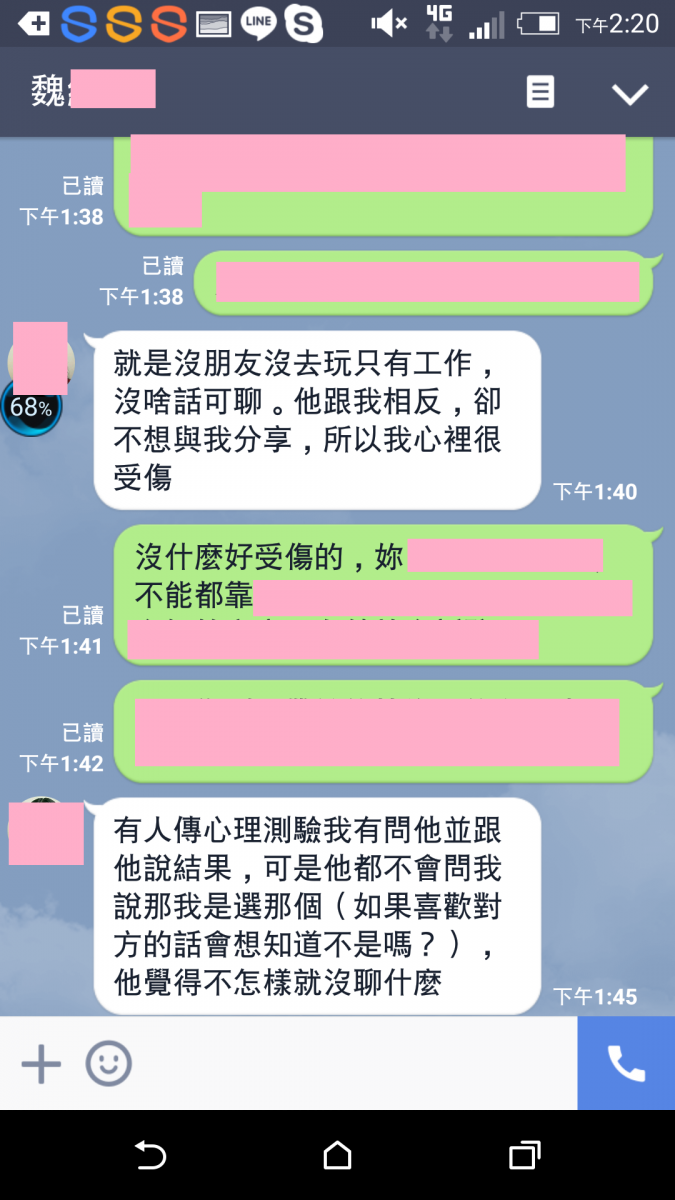This screenshot has width=675, height=1200.
Task: Expand the chat options dropdown arrow
Action: [630, 94]
